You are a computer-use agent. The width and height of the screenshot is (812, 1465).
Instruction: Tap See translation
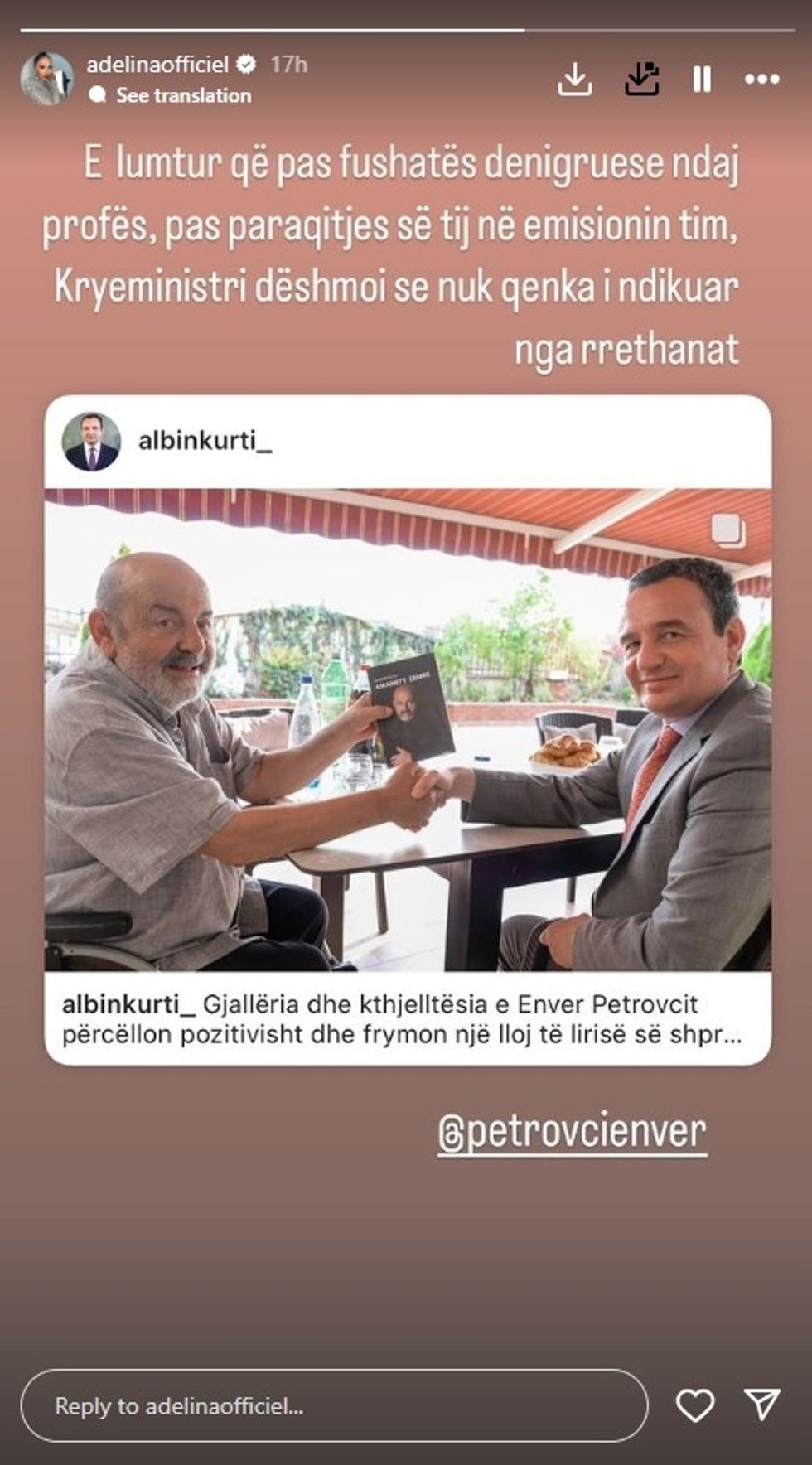182,95
